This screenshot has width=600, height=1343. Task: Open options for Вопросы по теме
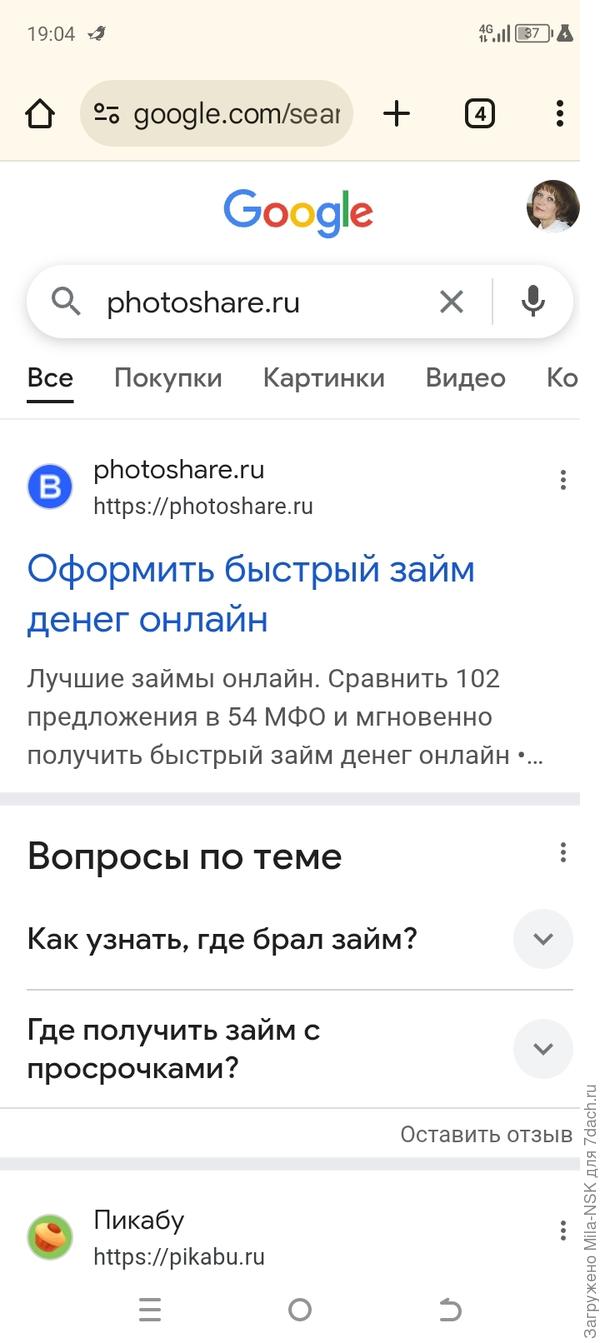pyautogui.click(x=563, y=852)
